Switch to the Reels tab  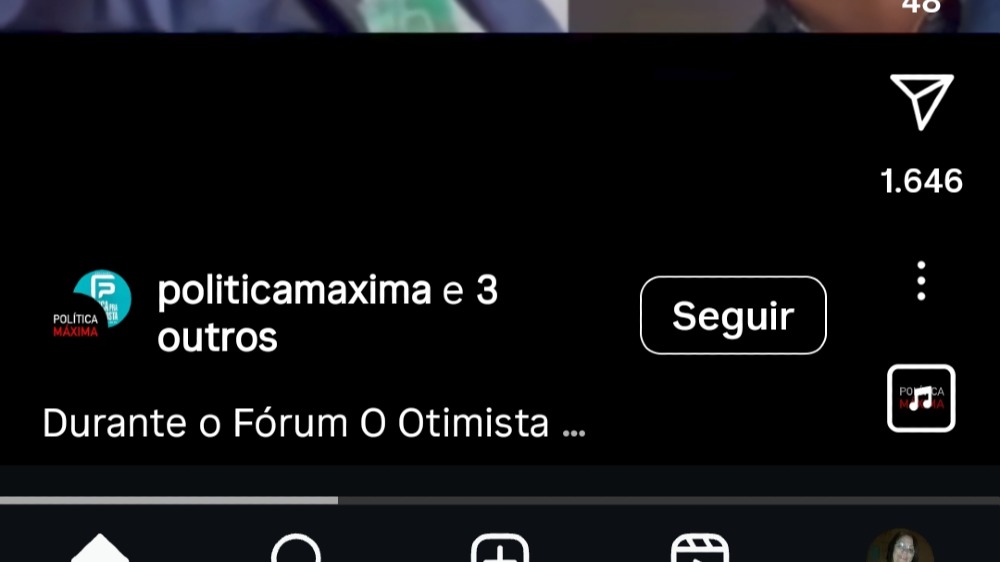point(699,550)
